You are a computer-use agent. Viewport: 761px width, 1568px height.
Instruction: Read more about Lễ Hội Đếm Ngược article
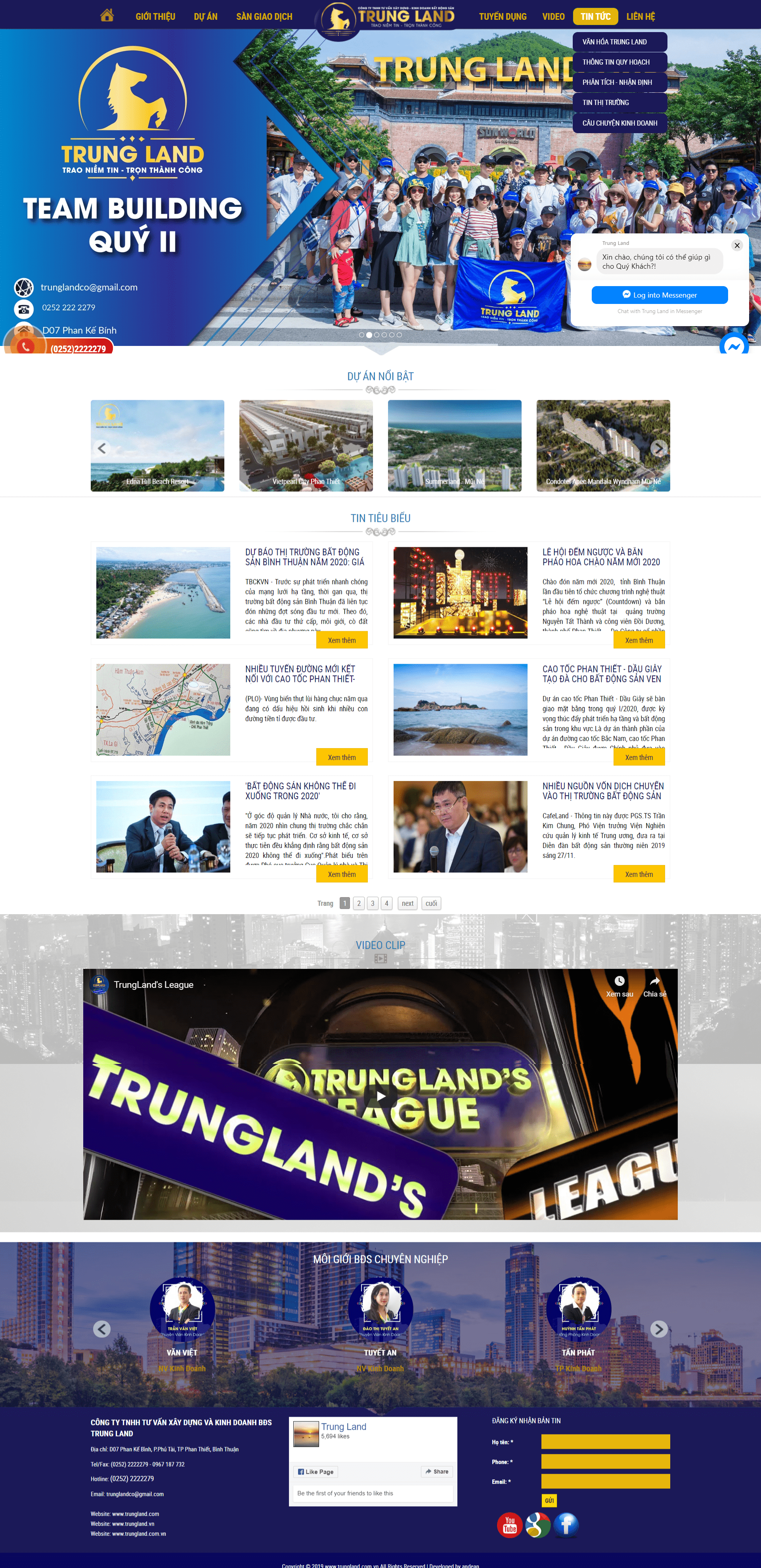pos(639,640)
